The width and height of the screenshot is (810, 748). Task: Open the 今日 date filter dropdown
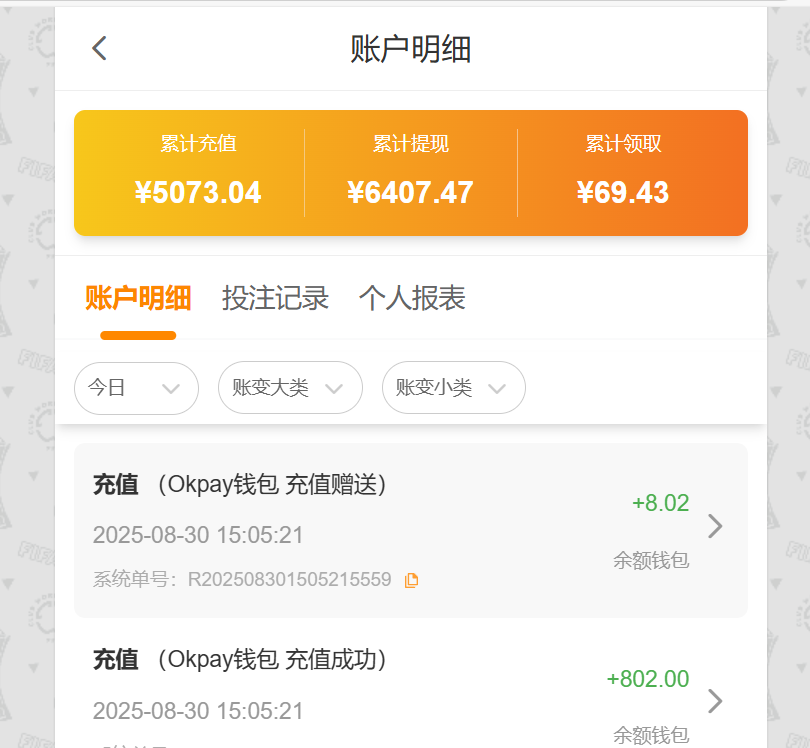pos(136,388)
